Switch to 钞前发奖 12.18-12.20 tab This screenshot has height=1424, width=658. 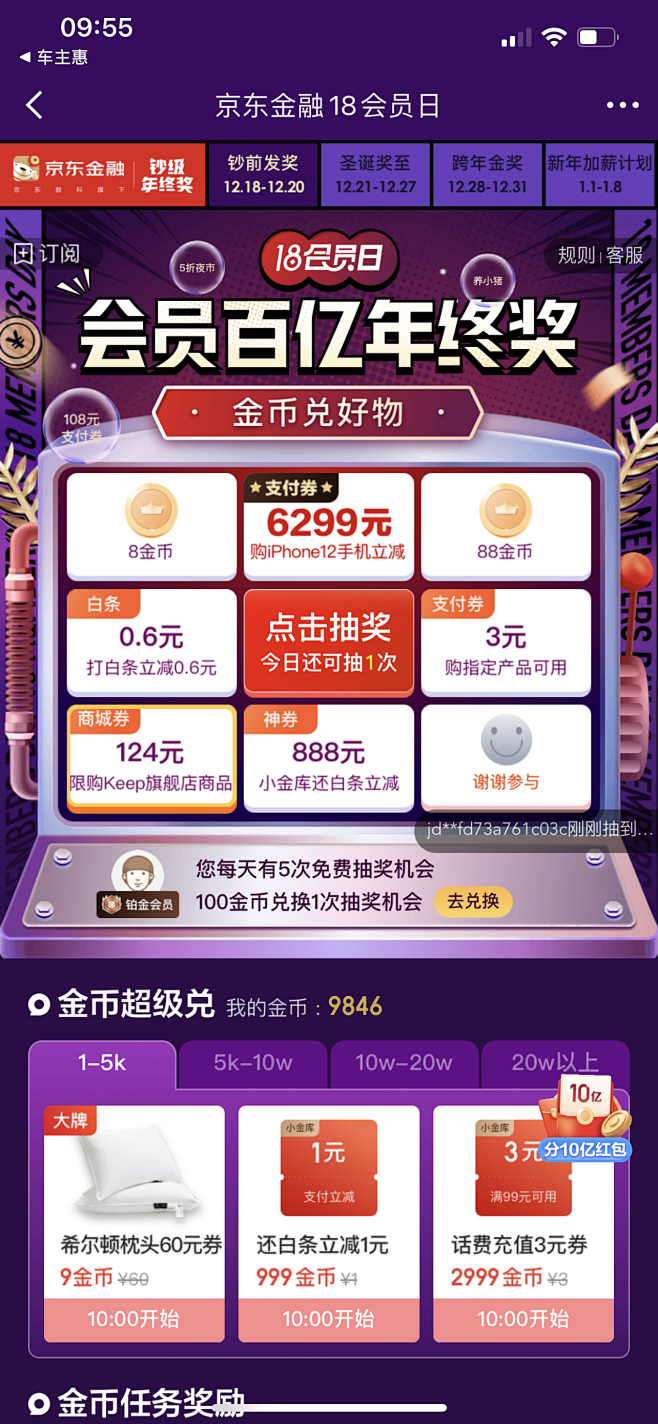coord(263,174)
